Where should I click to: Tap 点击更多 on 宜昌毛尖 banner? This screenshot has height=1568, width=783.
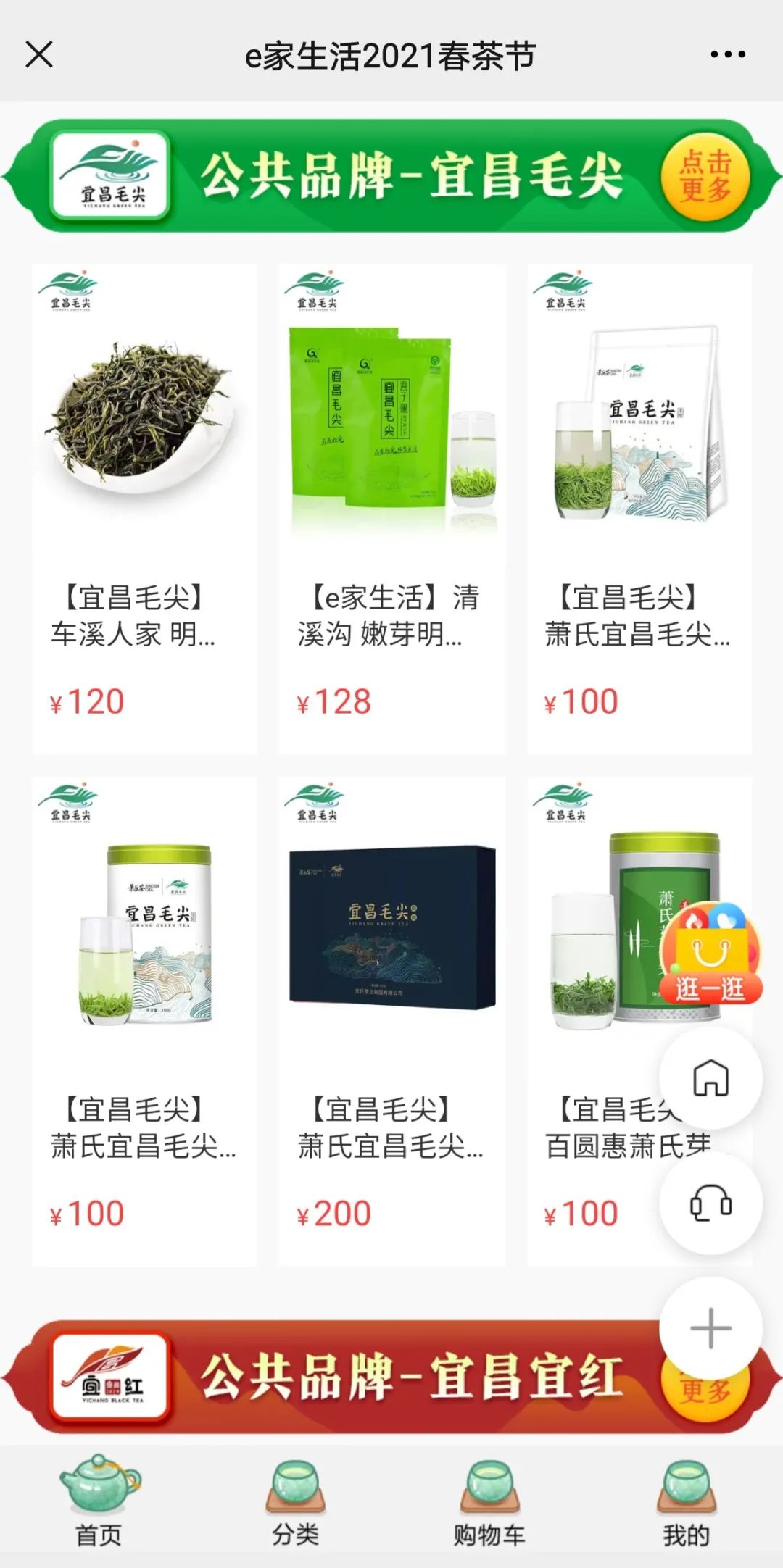pos(705,176)
